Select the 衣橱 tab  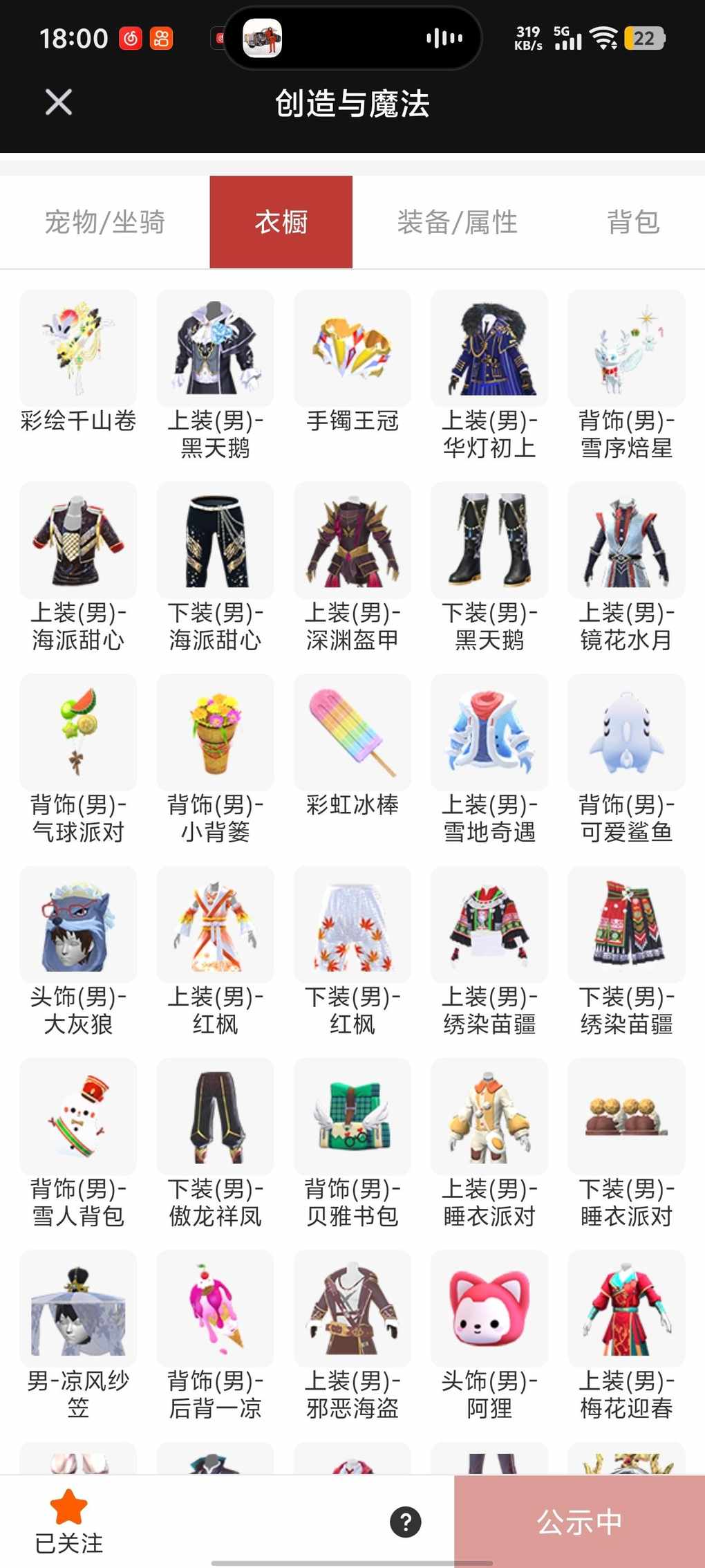[x=281, y=222]
